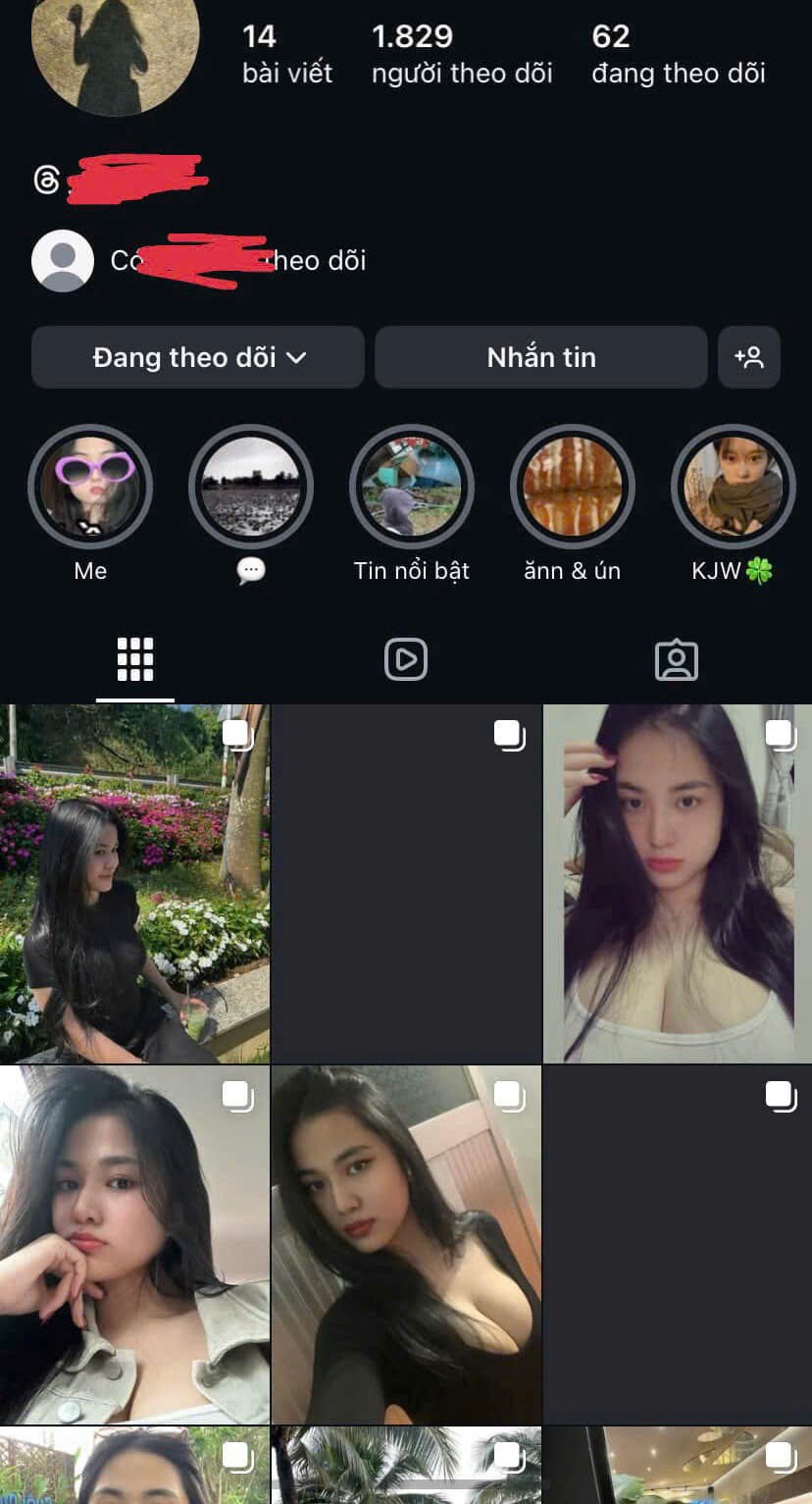Viewport: 812px width, 1504px height.
Task: Open the white top selfie post
Action: pos(677,883)
